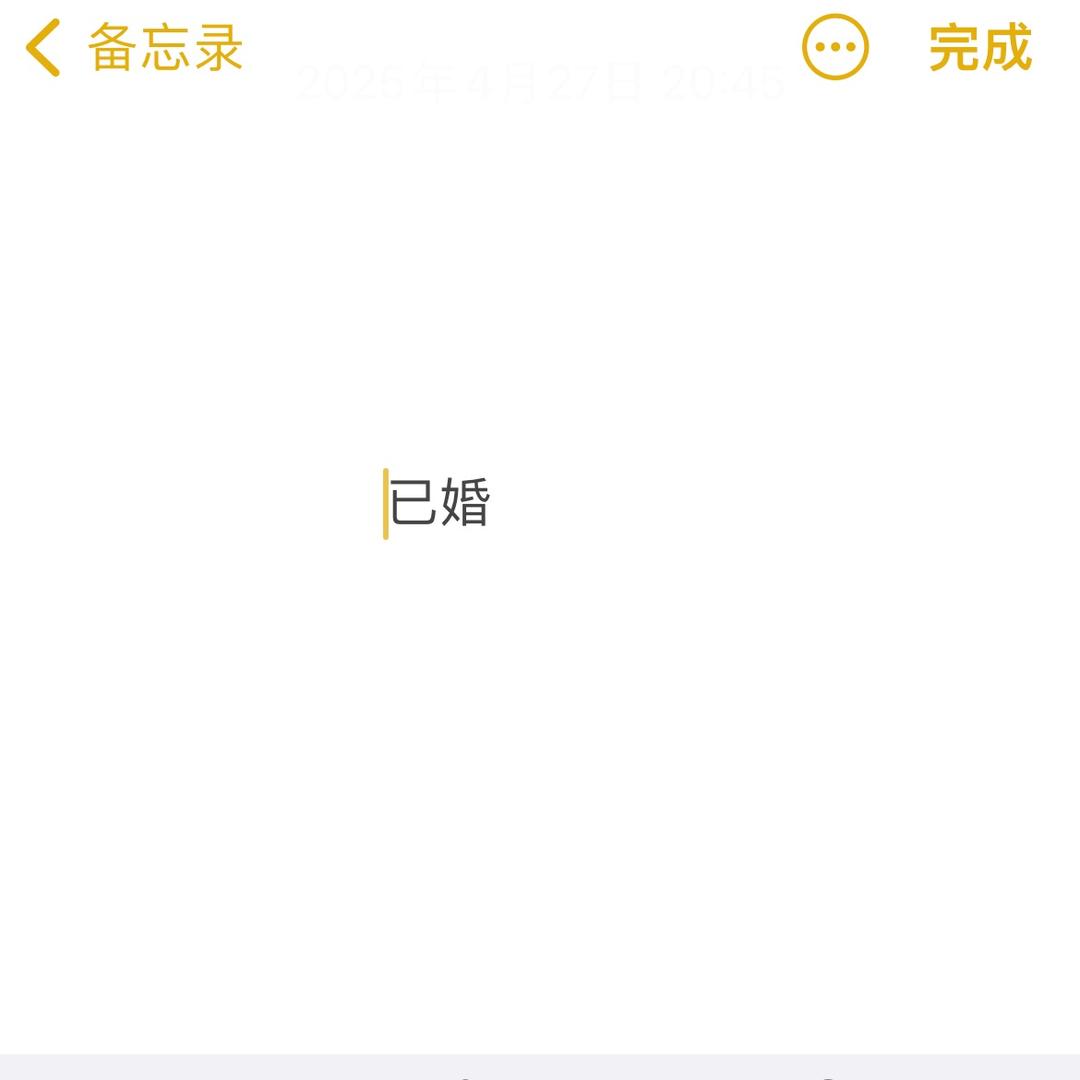Place cursor in the 已婚 note text
Screen dimensions: 1080x1080
tap(440, 503)
